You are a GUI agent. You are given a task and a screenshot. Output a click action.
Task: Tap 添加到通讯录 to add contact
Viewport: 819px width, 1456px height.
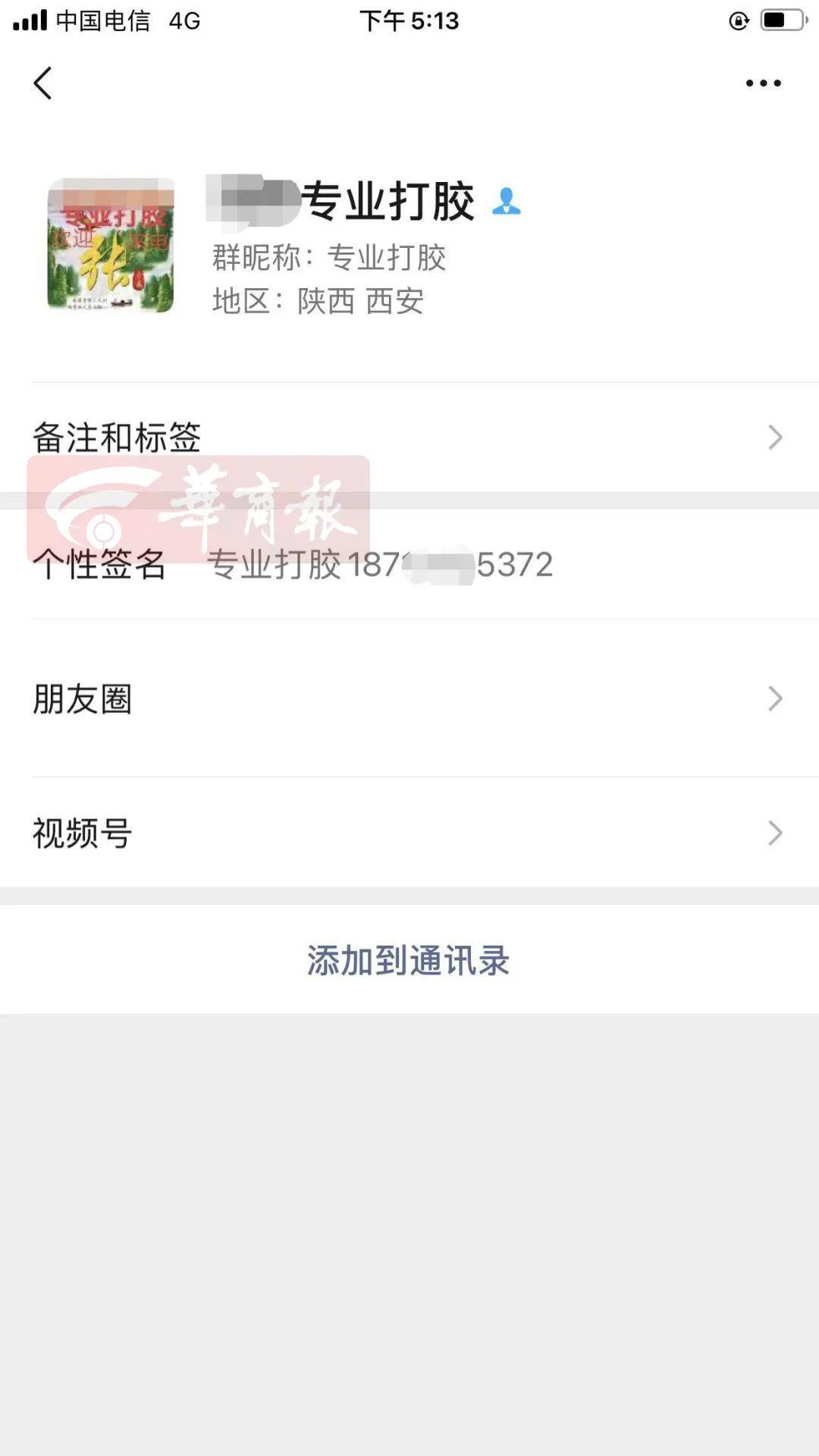[x=408, y=960]
